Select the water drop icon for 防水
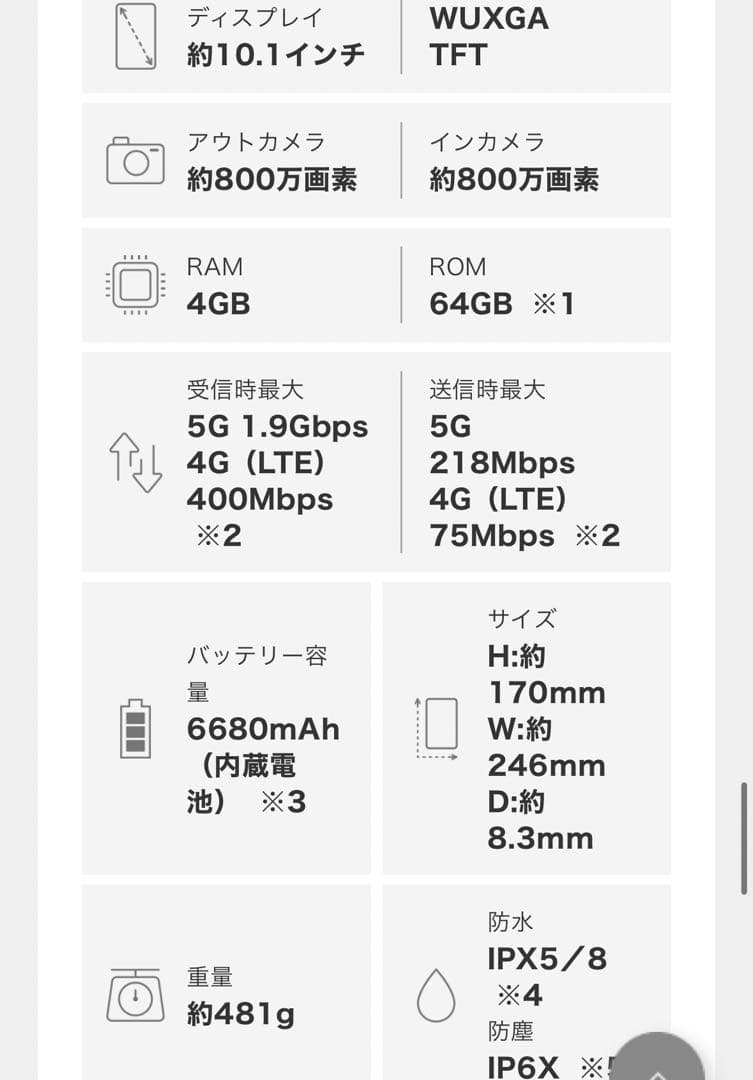Image resolution: width=753 pixels, height=1080 pixels. 436,995
